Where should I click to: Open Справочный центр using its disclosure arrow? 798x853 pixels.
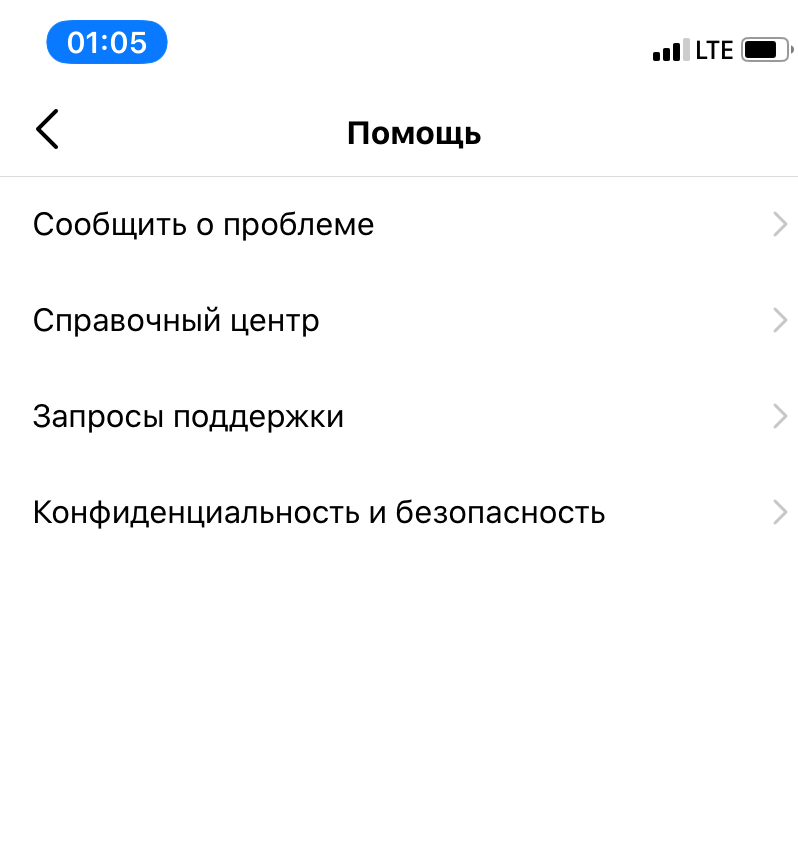(779, 320)
